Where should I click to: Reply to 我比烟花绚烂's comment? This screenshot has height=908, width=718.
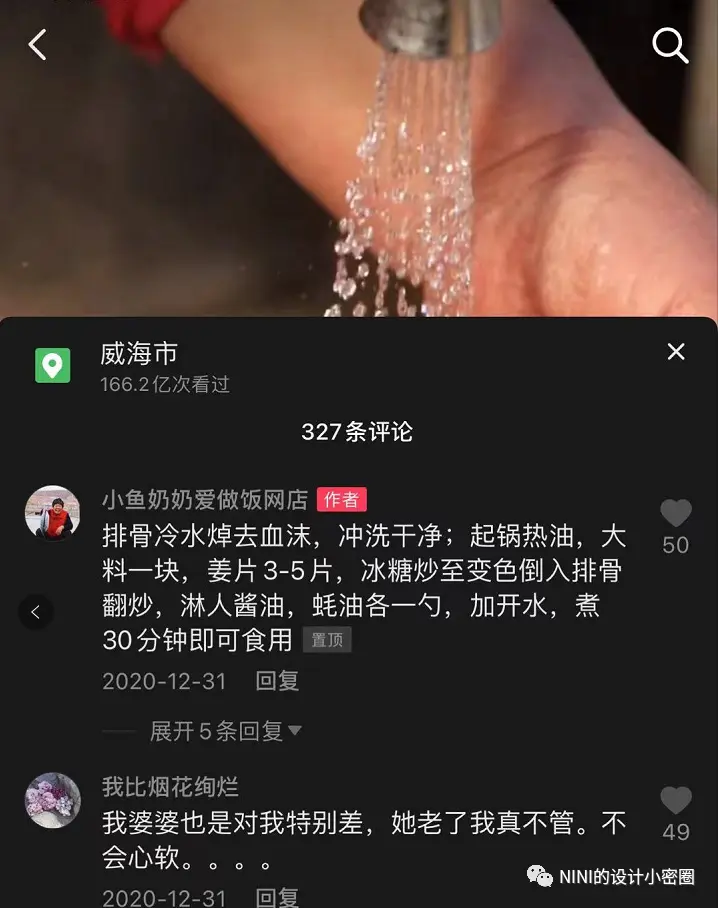[x=277, y=896]
